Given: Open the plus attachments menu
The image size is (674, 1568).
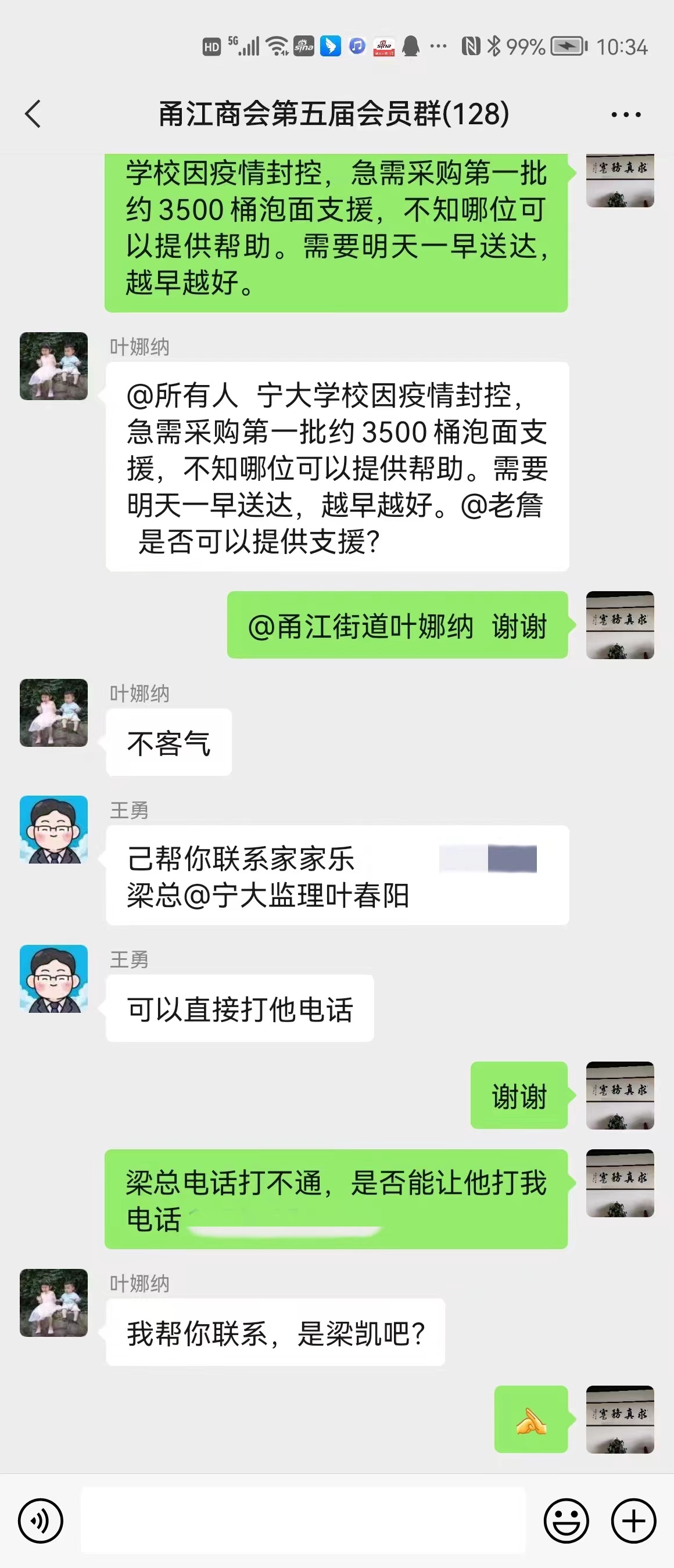Looking at the screenshot, I should click(633, 1520).
